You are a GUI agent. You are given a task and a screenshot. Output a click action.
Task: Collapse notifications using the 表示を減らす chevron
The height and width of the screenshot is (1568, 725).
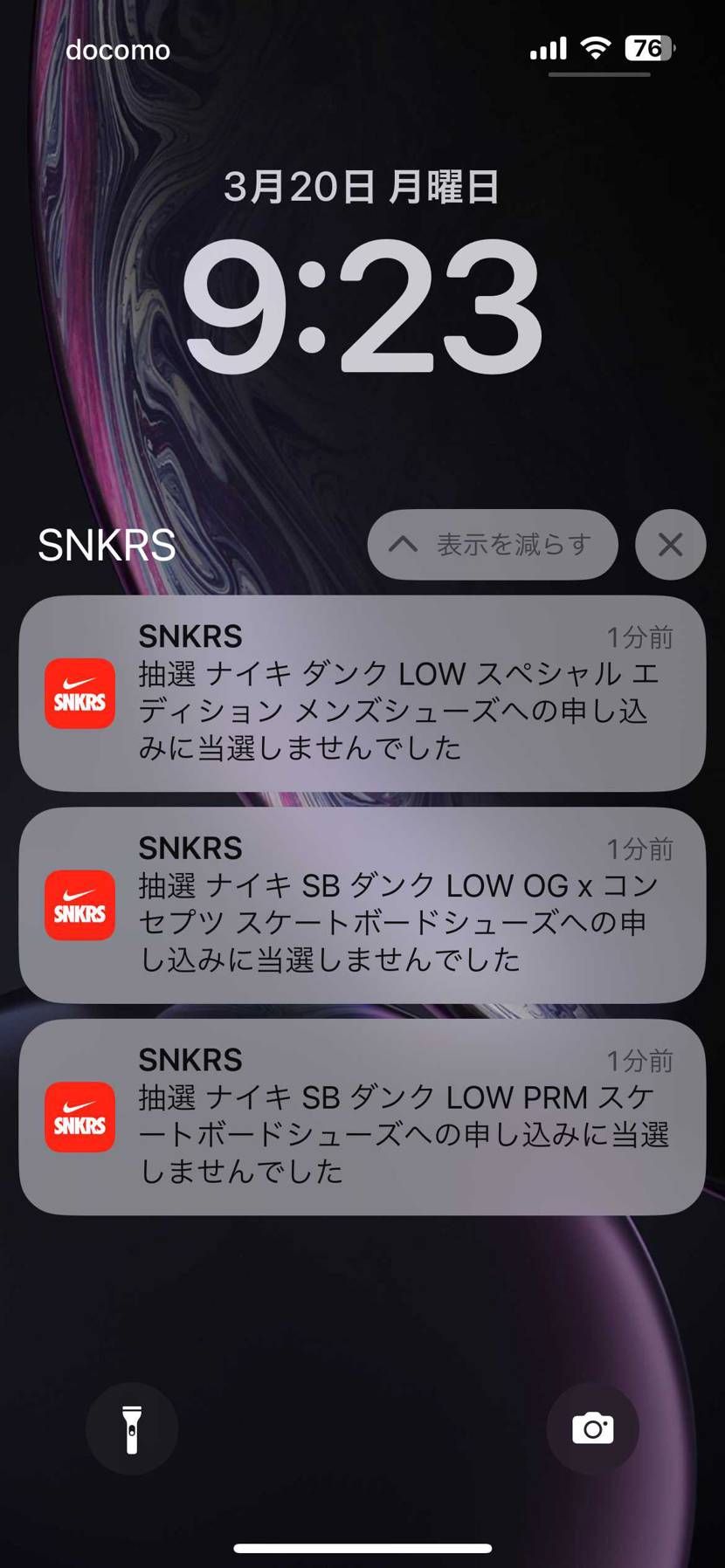tap(493, 544)
